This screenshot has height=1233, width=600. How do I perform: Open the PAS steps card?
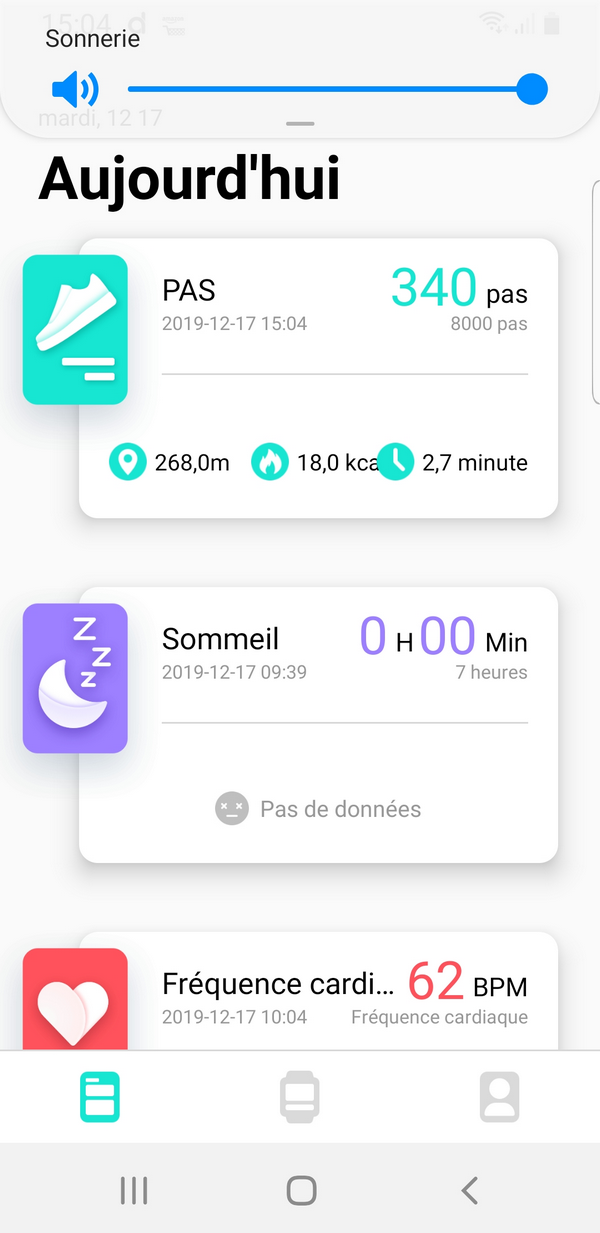click(318, 378)
